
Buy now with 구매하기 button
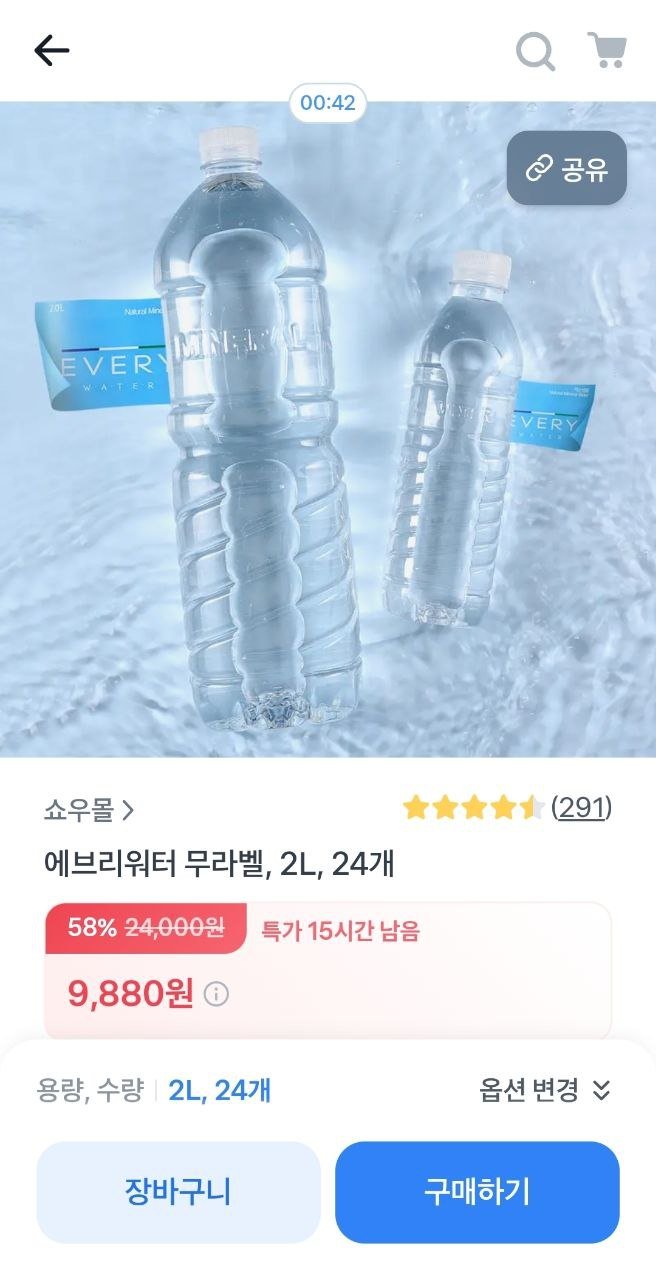click(477, 1192)
